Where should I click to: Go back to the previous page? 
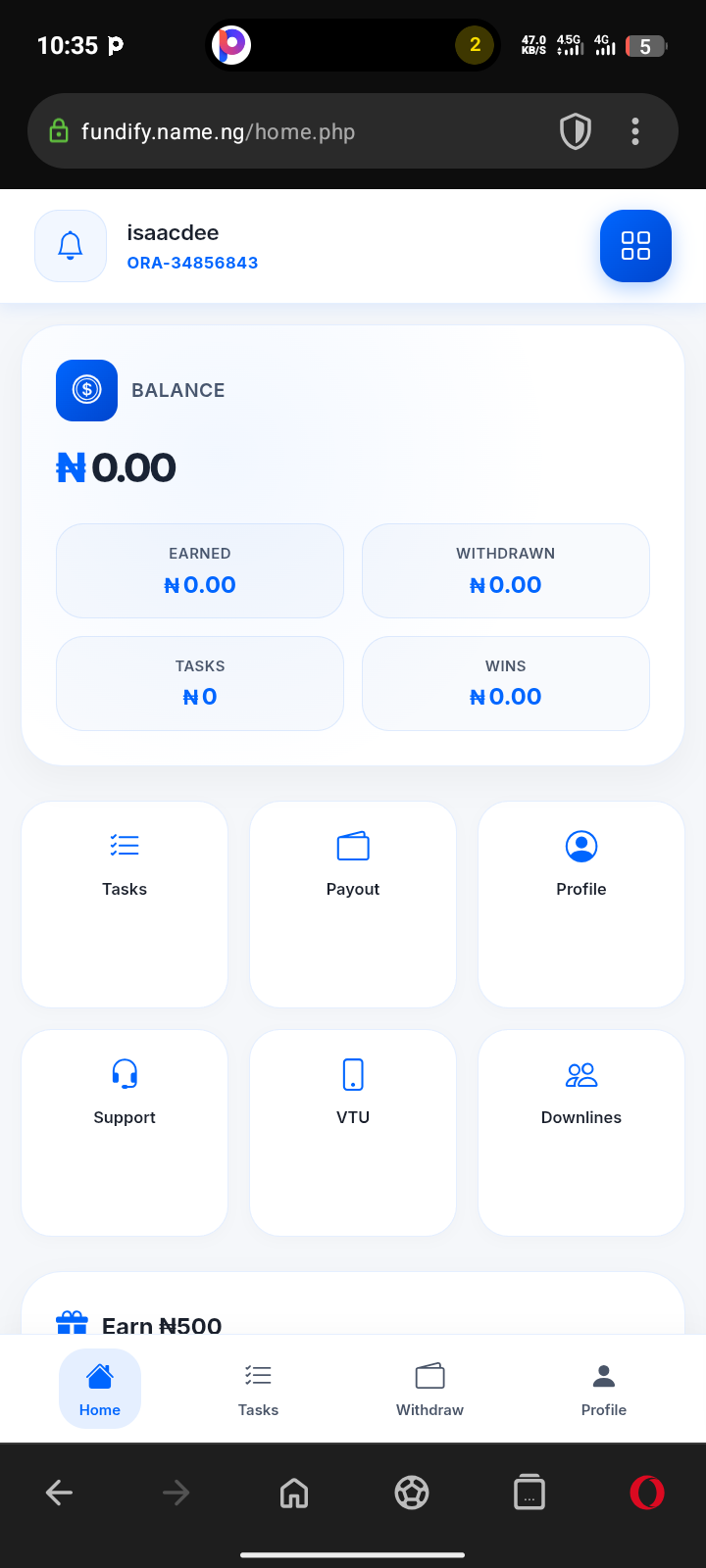pyautogui.click(x=59, y=1493)
